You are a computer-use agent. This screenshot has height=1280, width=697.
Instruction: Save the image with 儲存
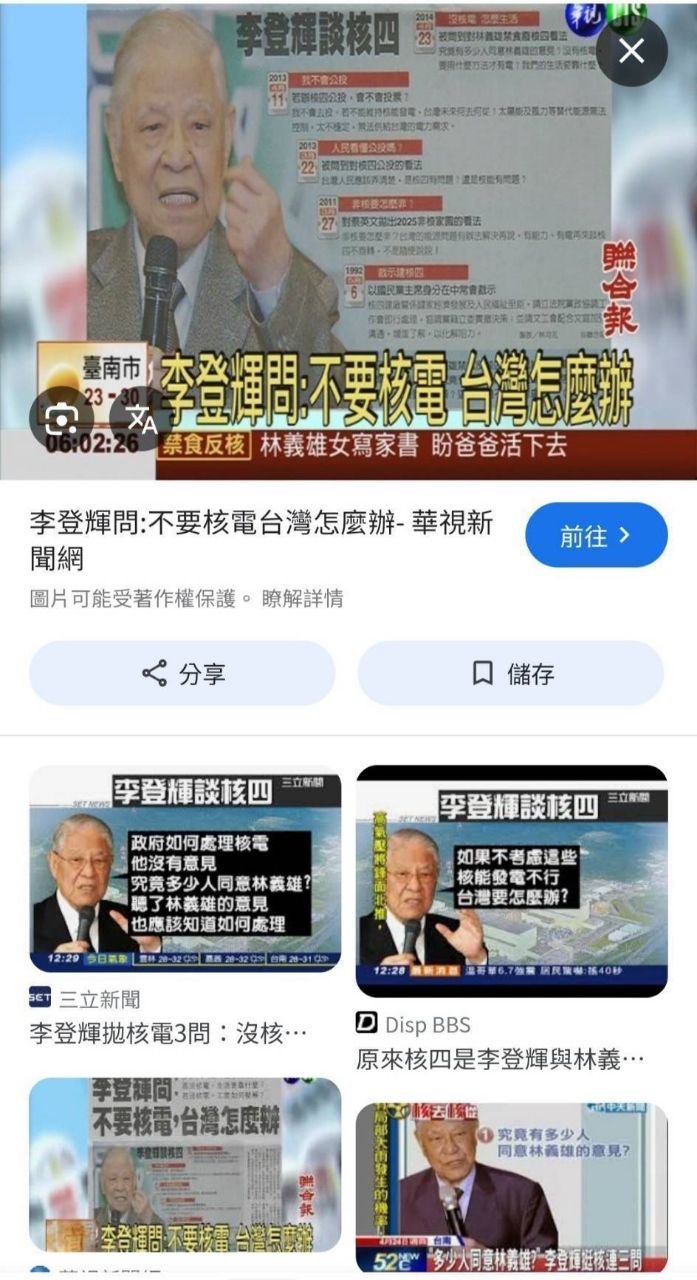tap(510, 673)
